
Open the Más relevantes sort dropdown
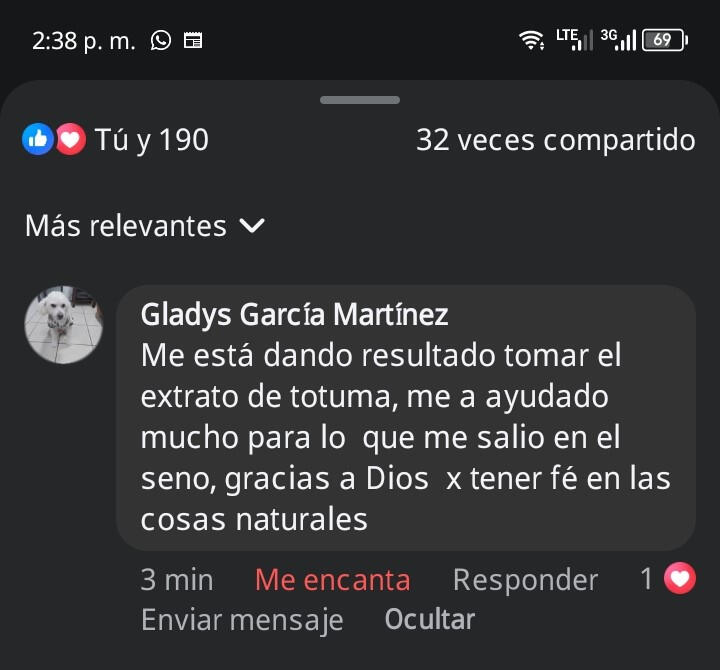pyautogui.click(x=144, y=226)
